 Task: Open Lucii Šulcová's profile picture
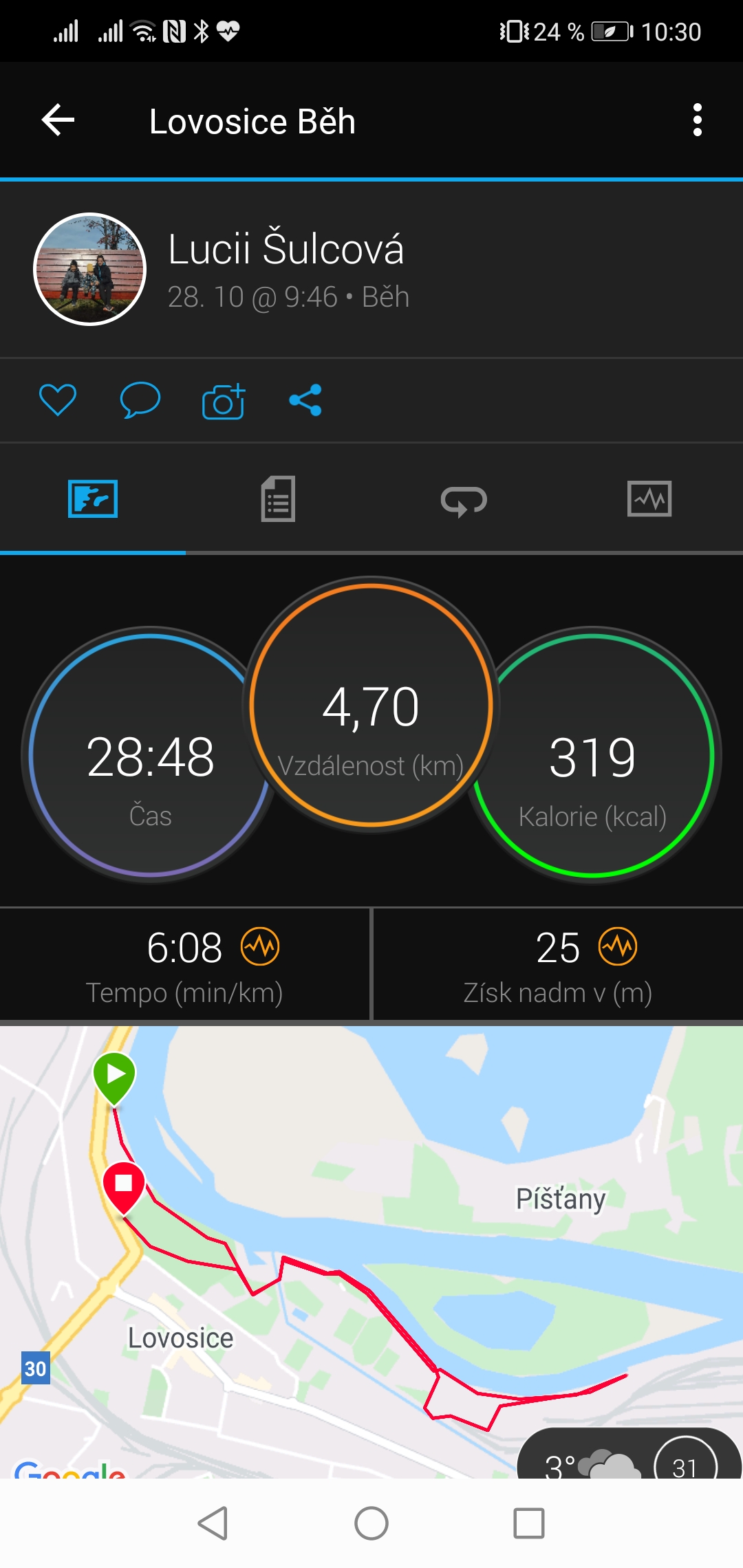[90, 269]
